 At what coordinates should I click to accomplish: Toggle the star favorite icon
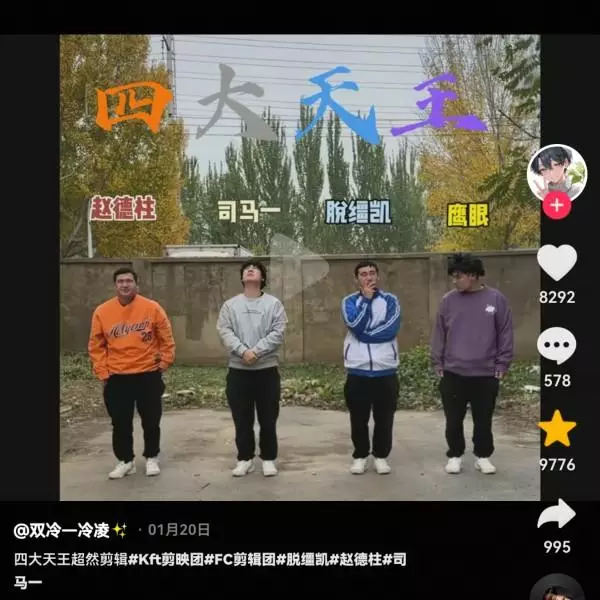click(x=557, y=429)
